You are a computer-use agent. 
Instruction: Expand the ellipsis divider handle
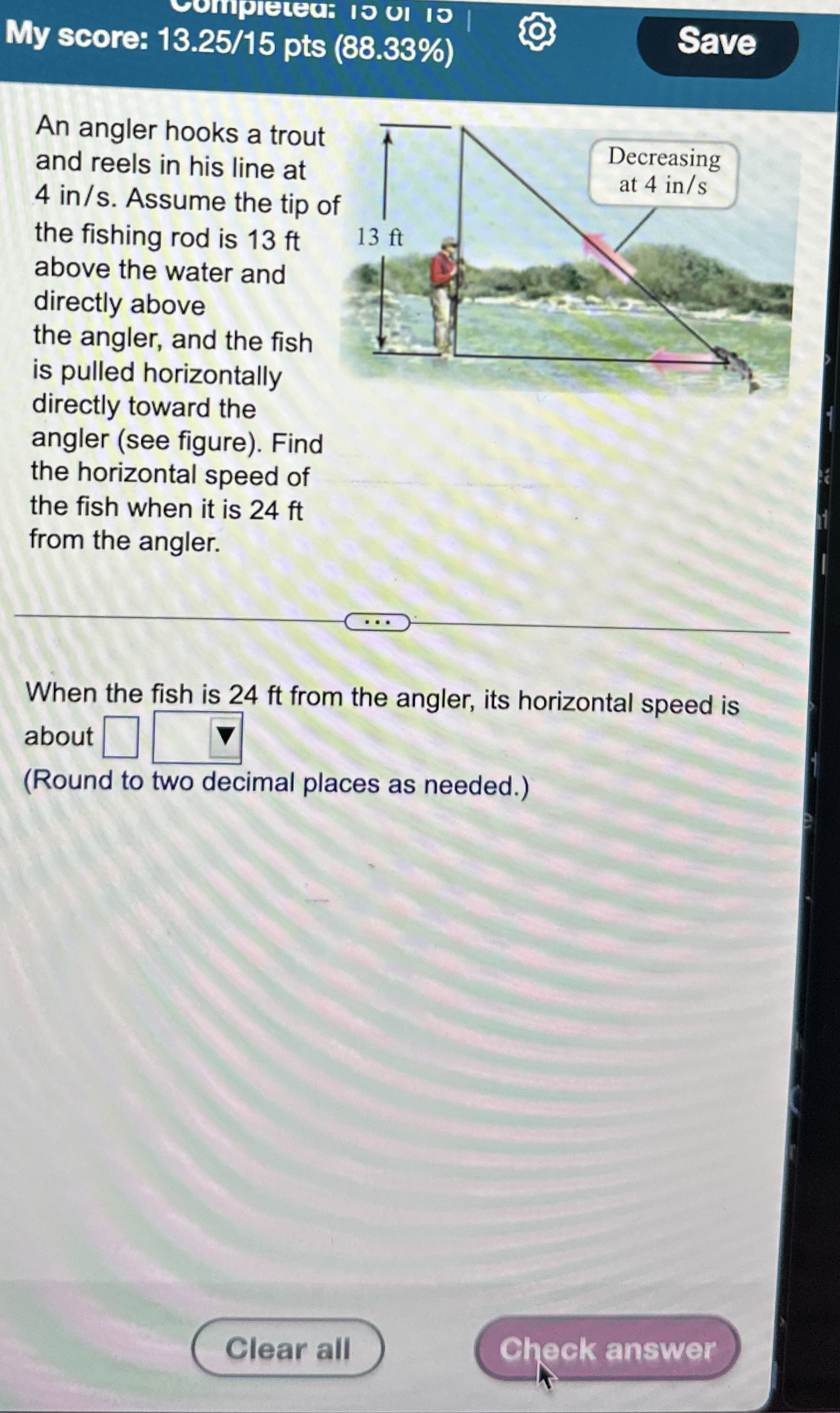tap(377, 622)
